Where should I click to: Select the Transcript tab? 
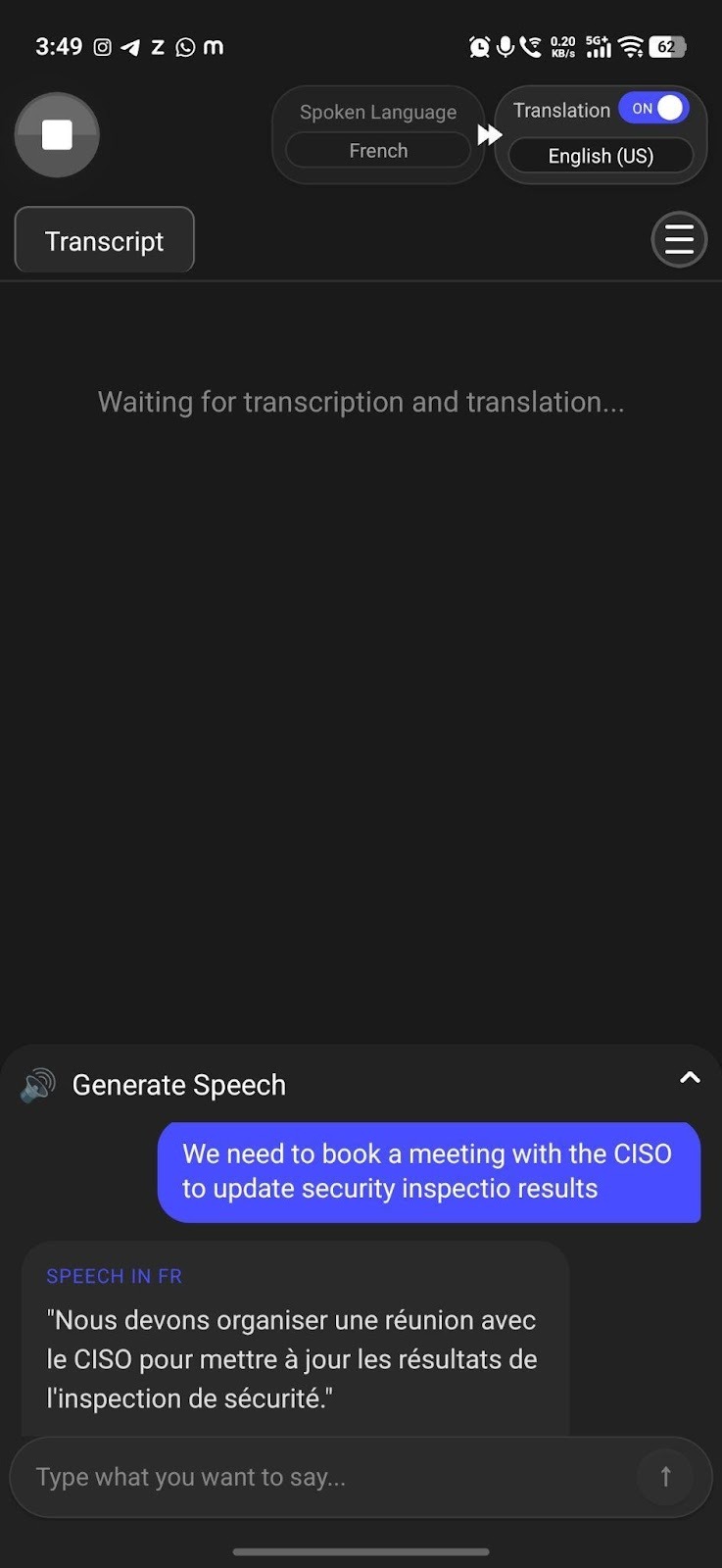[104, 239]
